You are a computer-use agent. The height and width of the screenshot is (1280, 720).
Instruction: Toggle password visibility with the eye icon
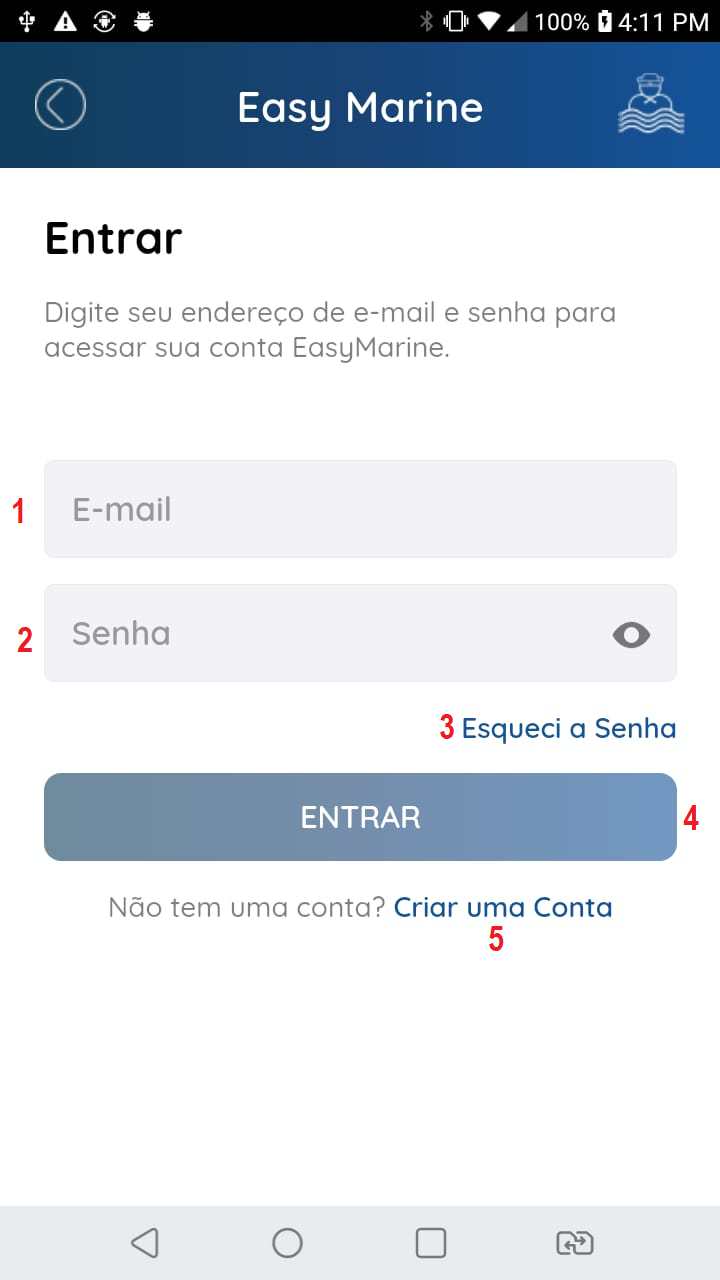coord(630,633)
